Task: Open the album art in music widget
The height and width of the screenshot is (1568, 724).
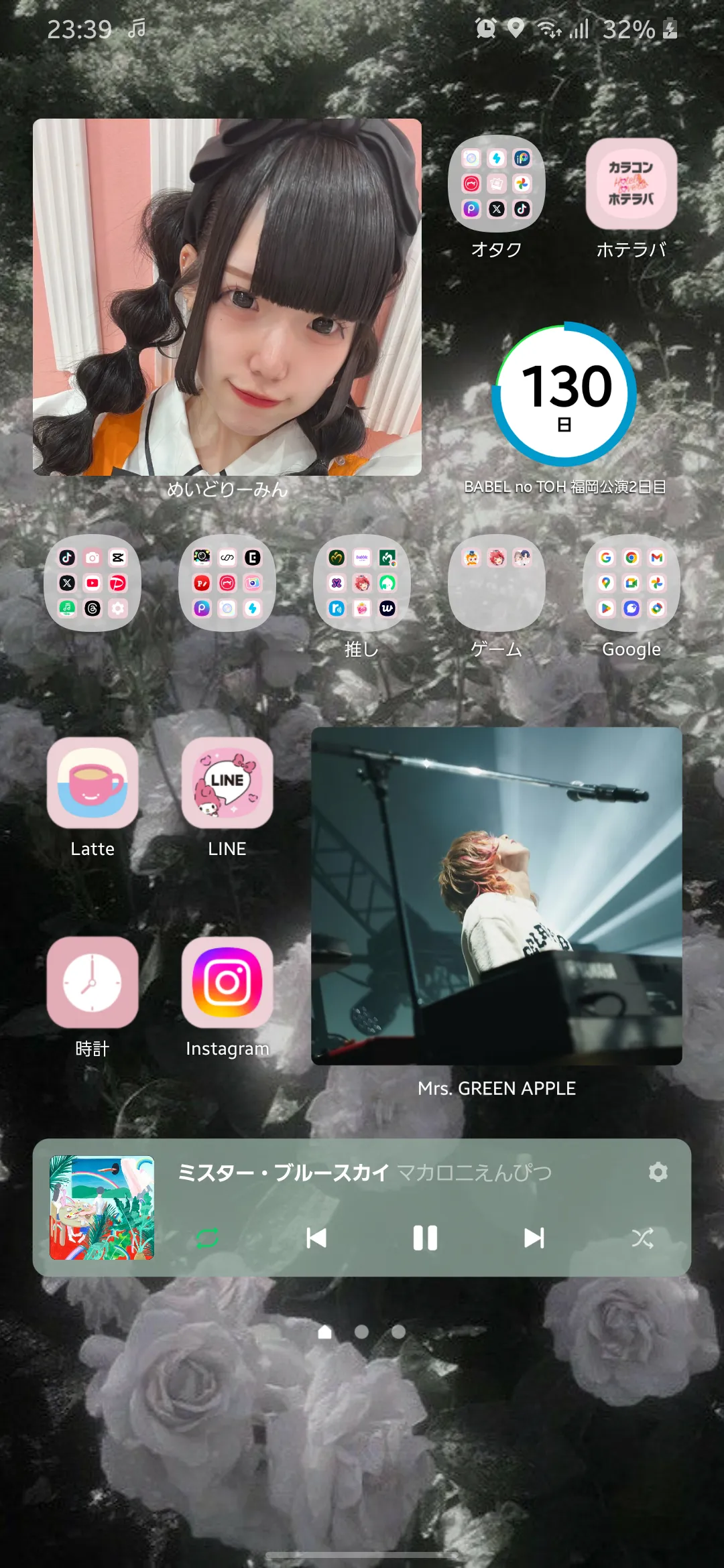Action: 102,1207
